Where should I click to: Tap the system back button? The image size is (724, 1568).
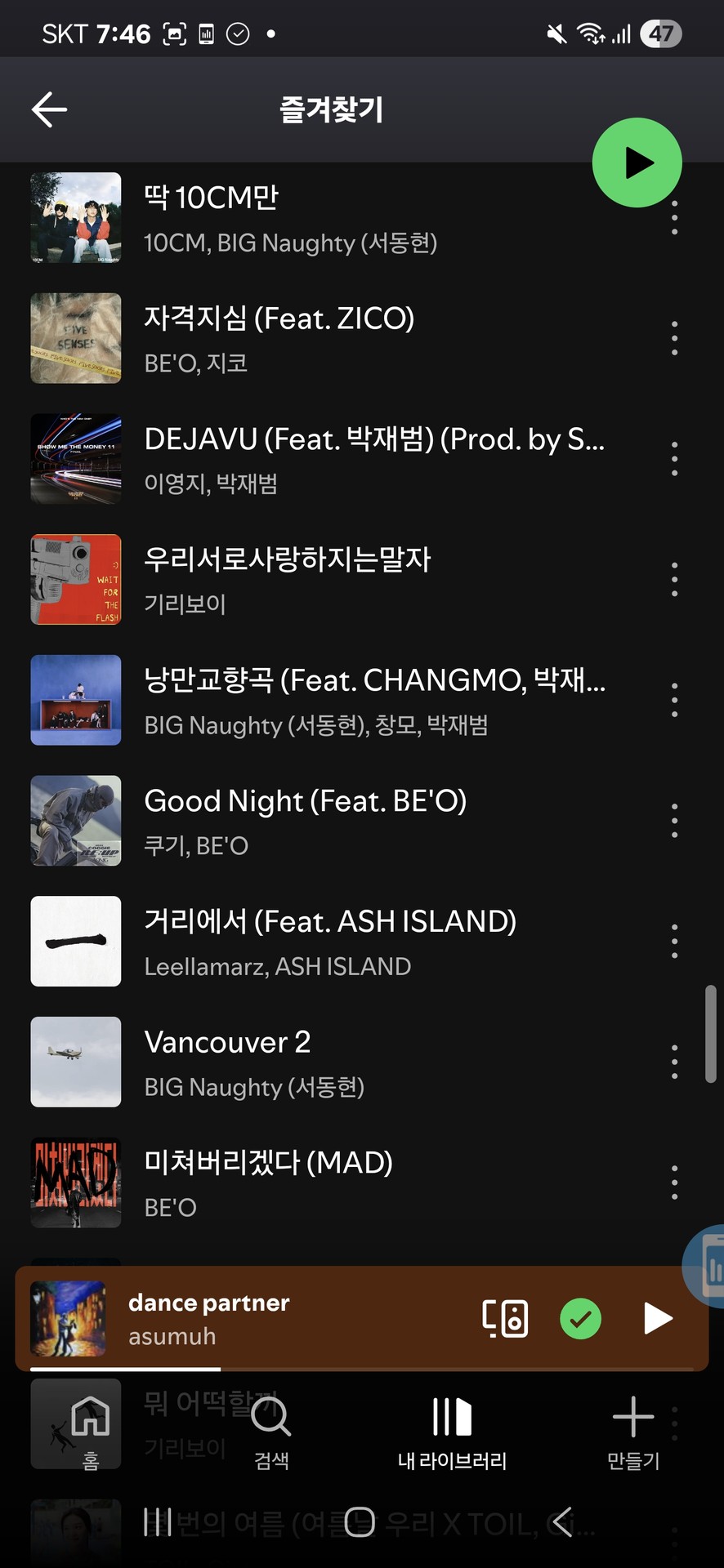[x=562, y=1521]
